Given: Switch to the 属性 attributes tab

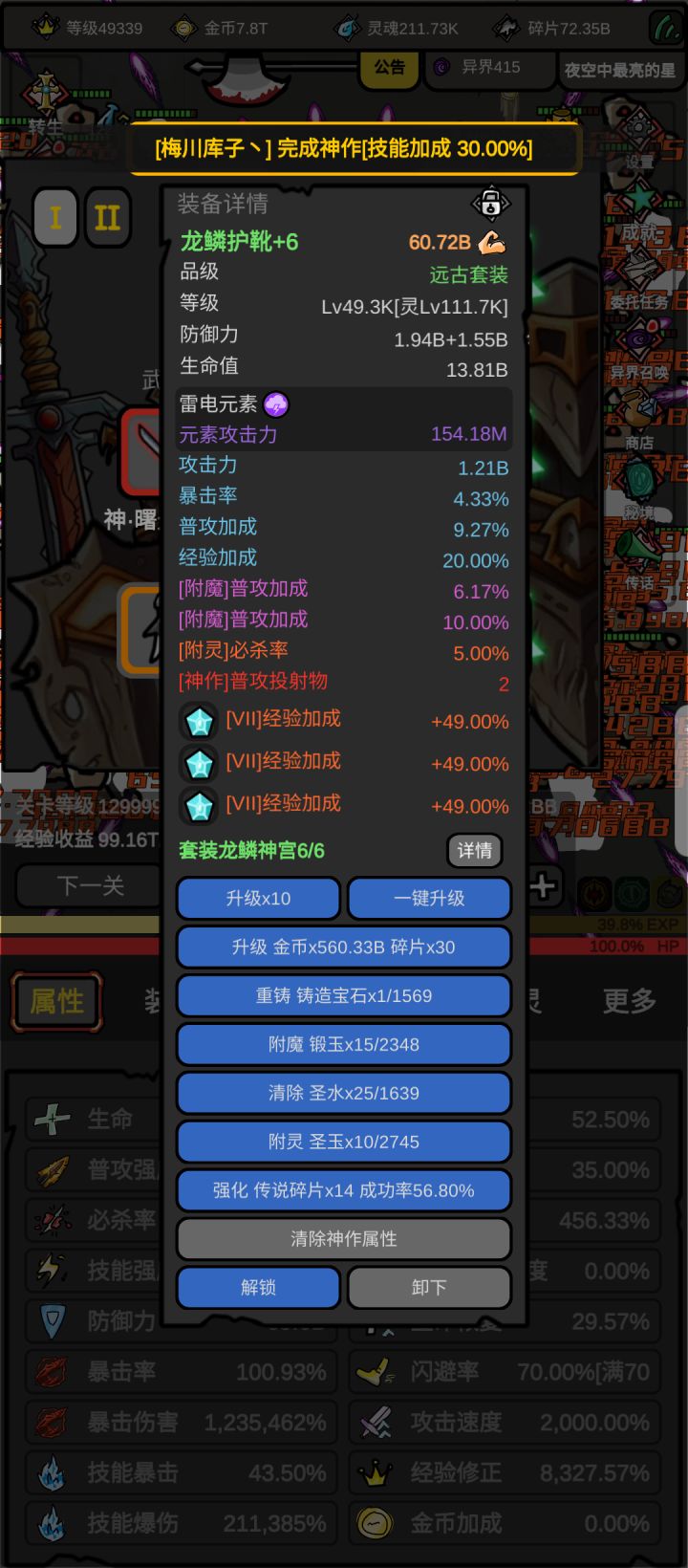Looking at the screenshot, I should (56, 1003).
